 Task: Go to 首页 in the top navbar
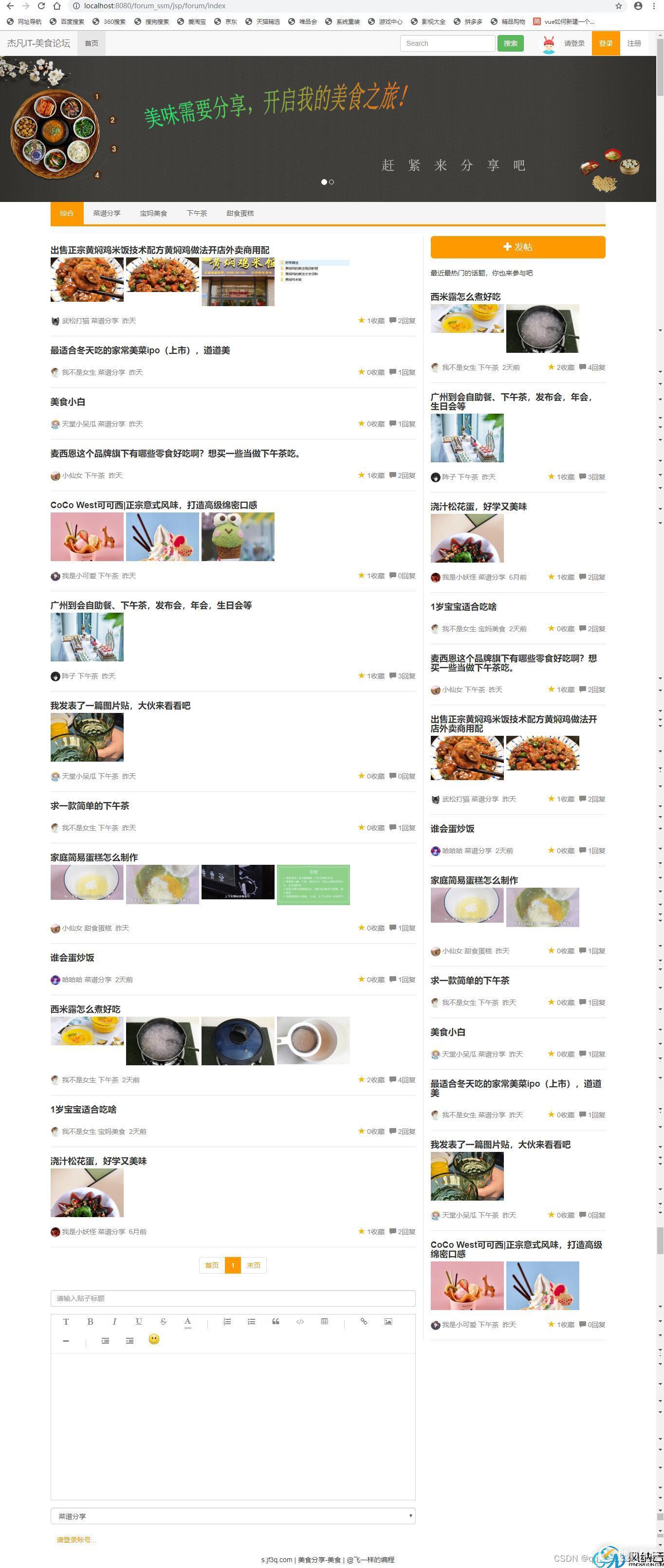point(92,43)
